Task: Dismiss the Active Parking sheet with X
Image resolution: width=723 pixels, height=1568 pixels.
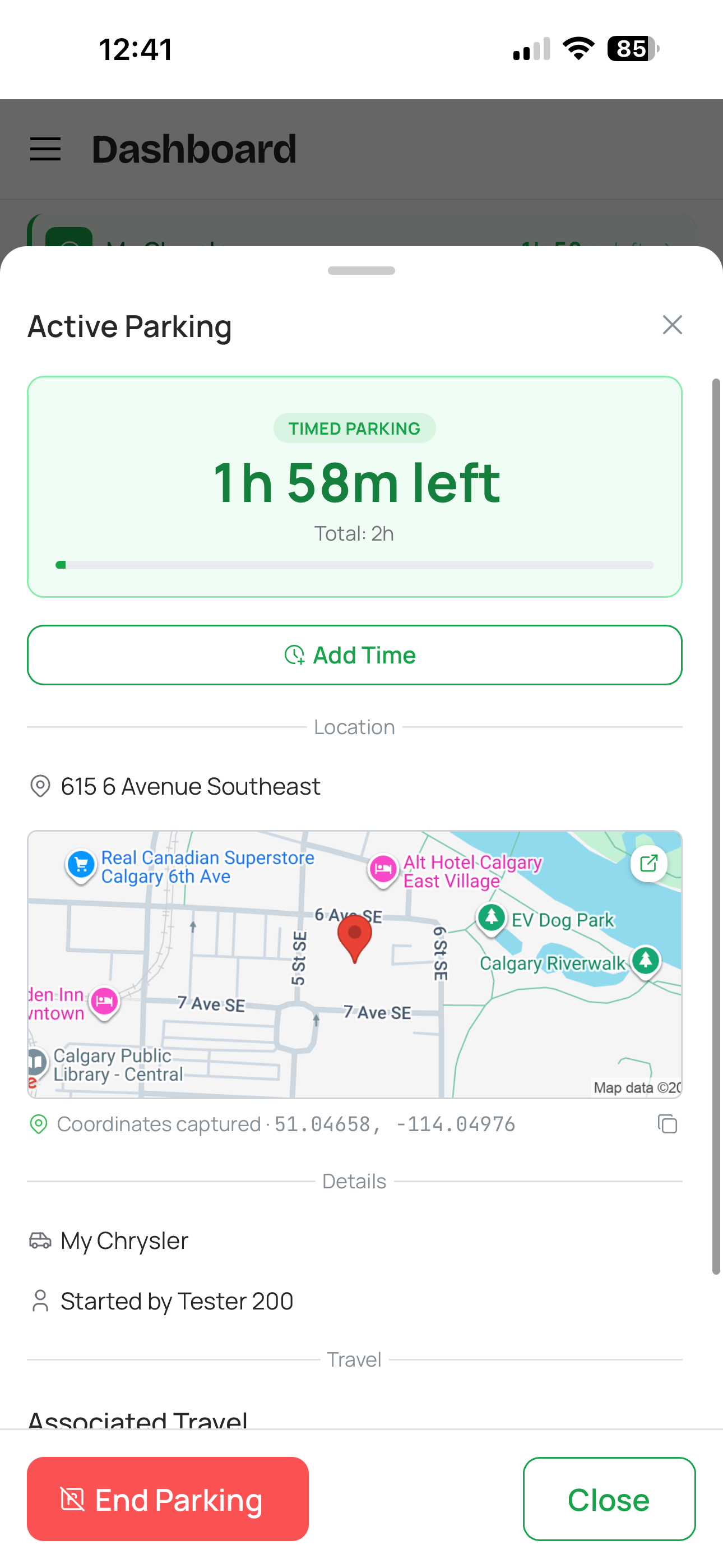Action: 672,325
